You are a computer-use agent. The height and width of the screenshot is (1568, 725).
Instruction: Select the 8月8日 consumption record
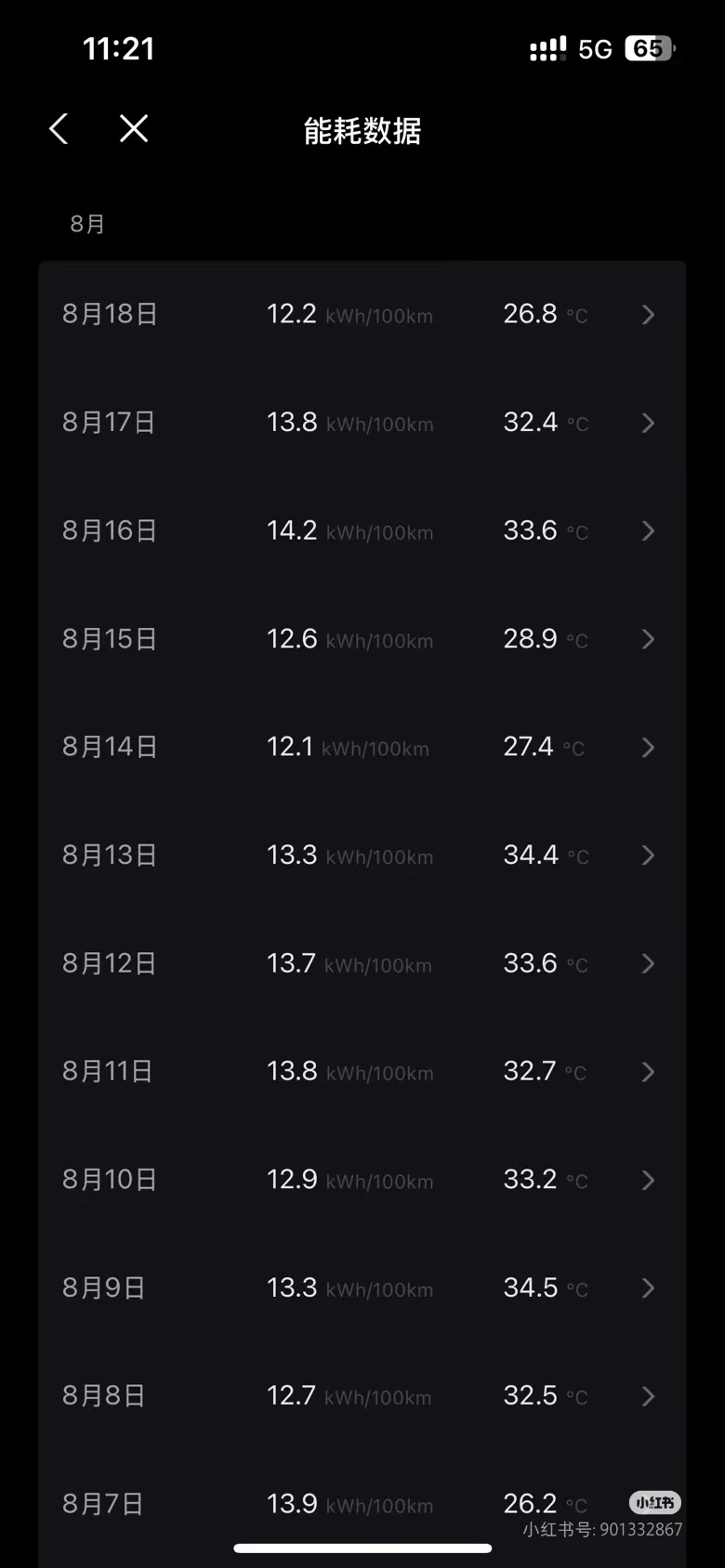pyautogui.click(x=362, y=1396)
